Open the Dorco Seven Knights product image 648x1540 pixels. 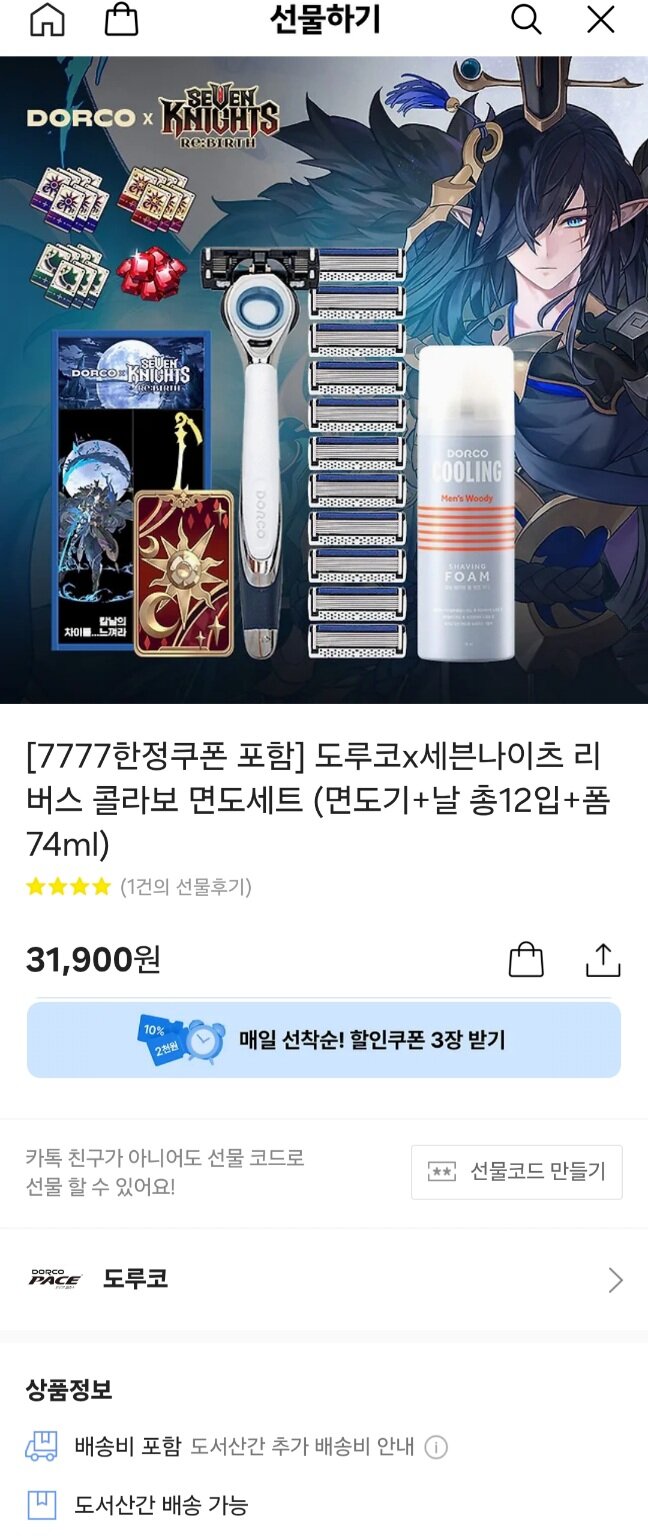[x=324, y=380]
